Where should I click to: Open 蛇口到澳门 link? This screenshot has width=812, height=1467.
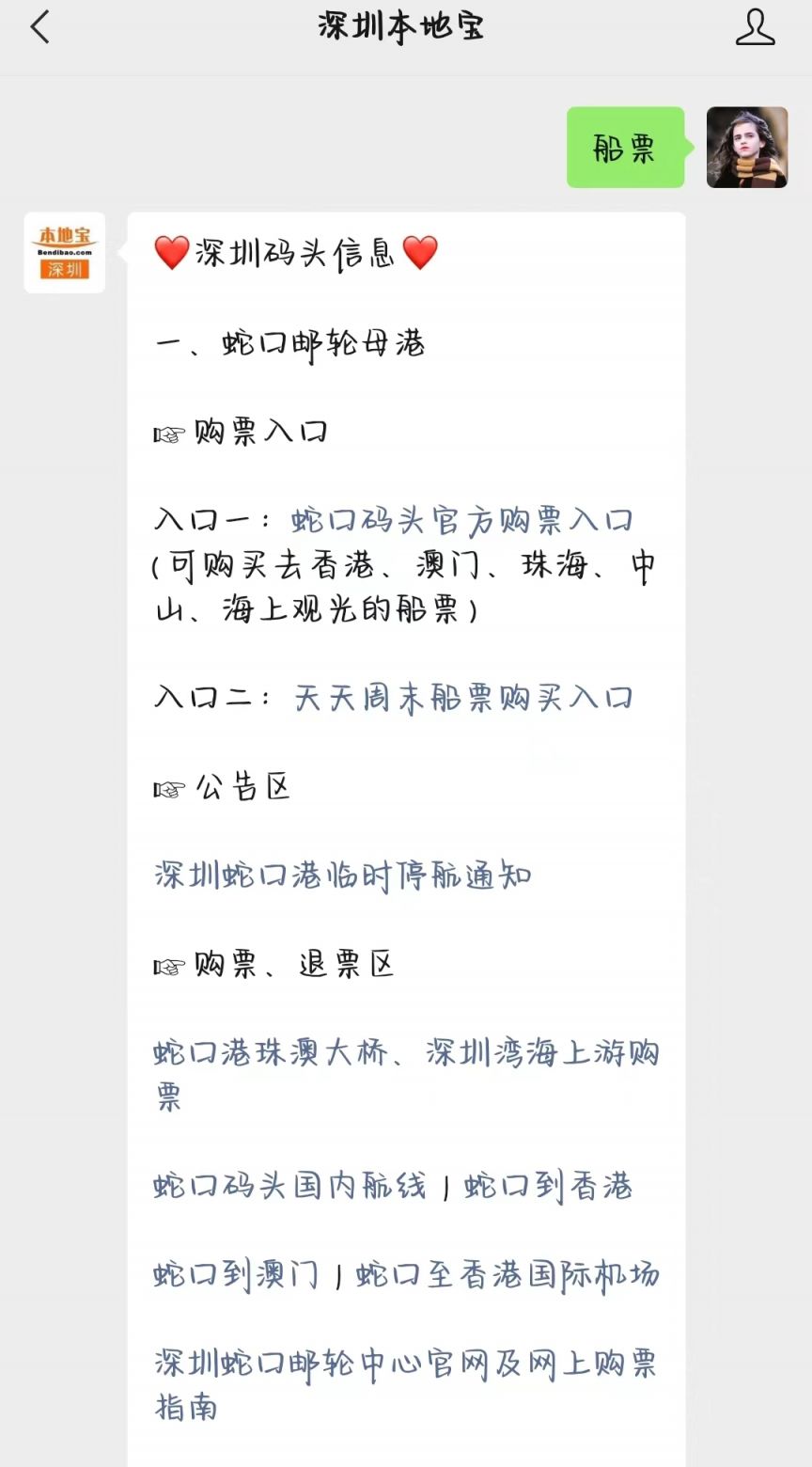(x=236, y=1275)
